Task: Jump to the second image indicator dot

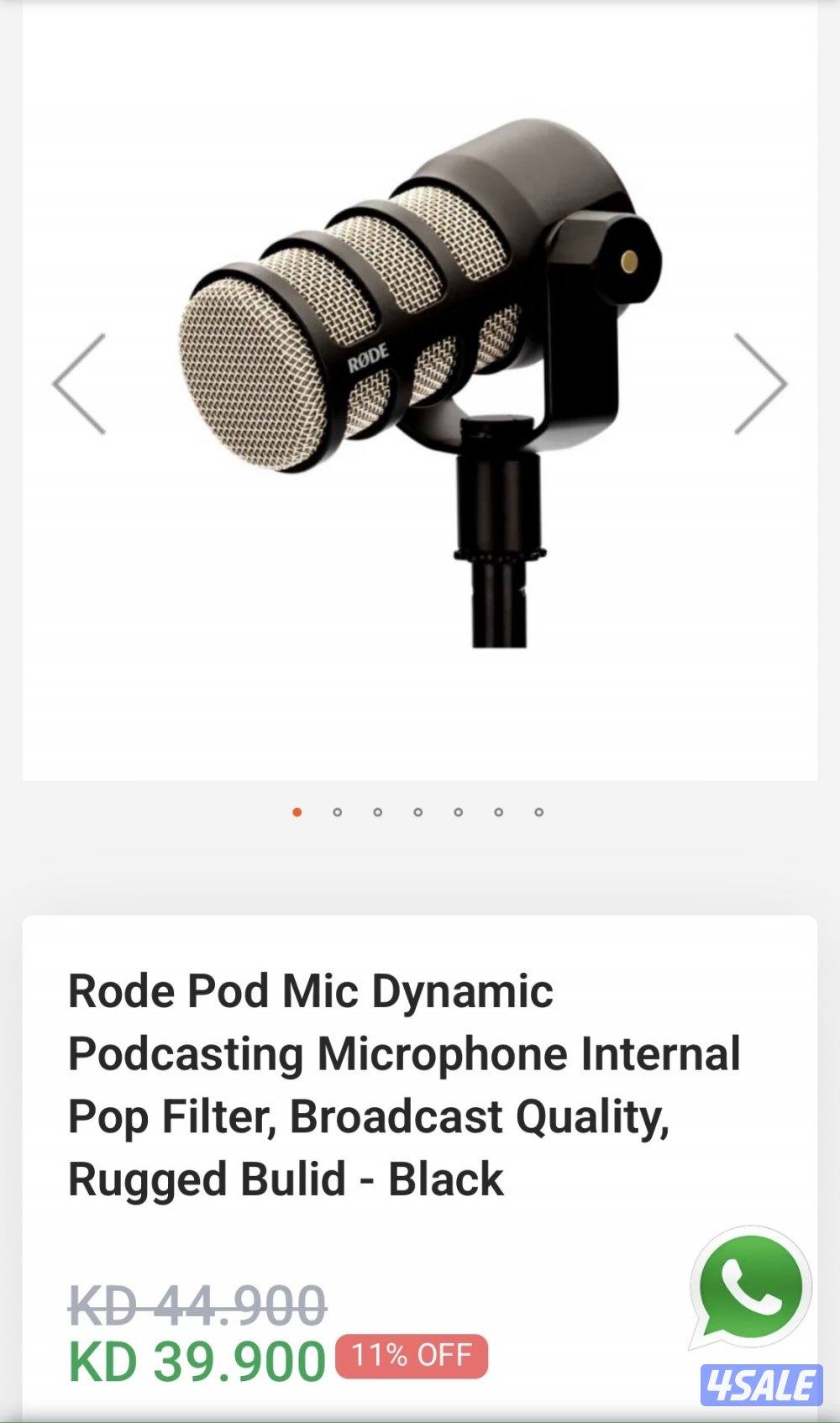Action: coord(338,812)
